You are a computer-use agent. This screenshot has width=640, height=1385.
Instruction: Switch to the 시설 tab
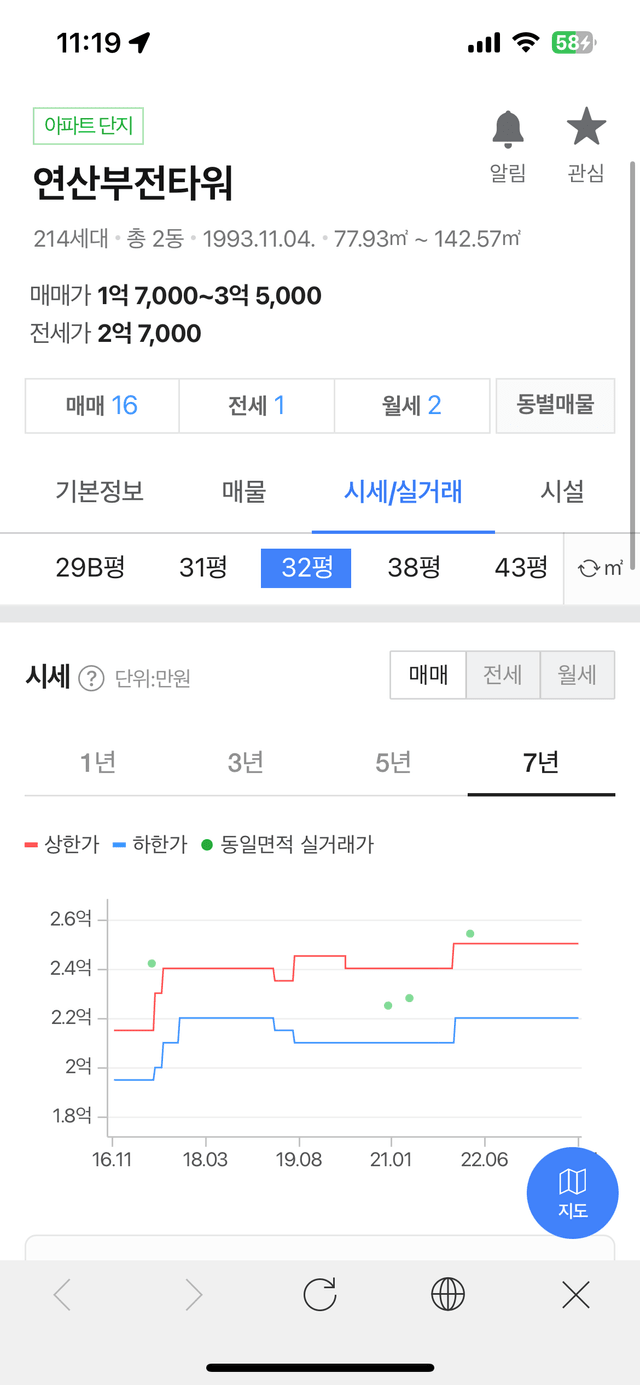[x=562, y=491]
